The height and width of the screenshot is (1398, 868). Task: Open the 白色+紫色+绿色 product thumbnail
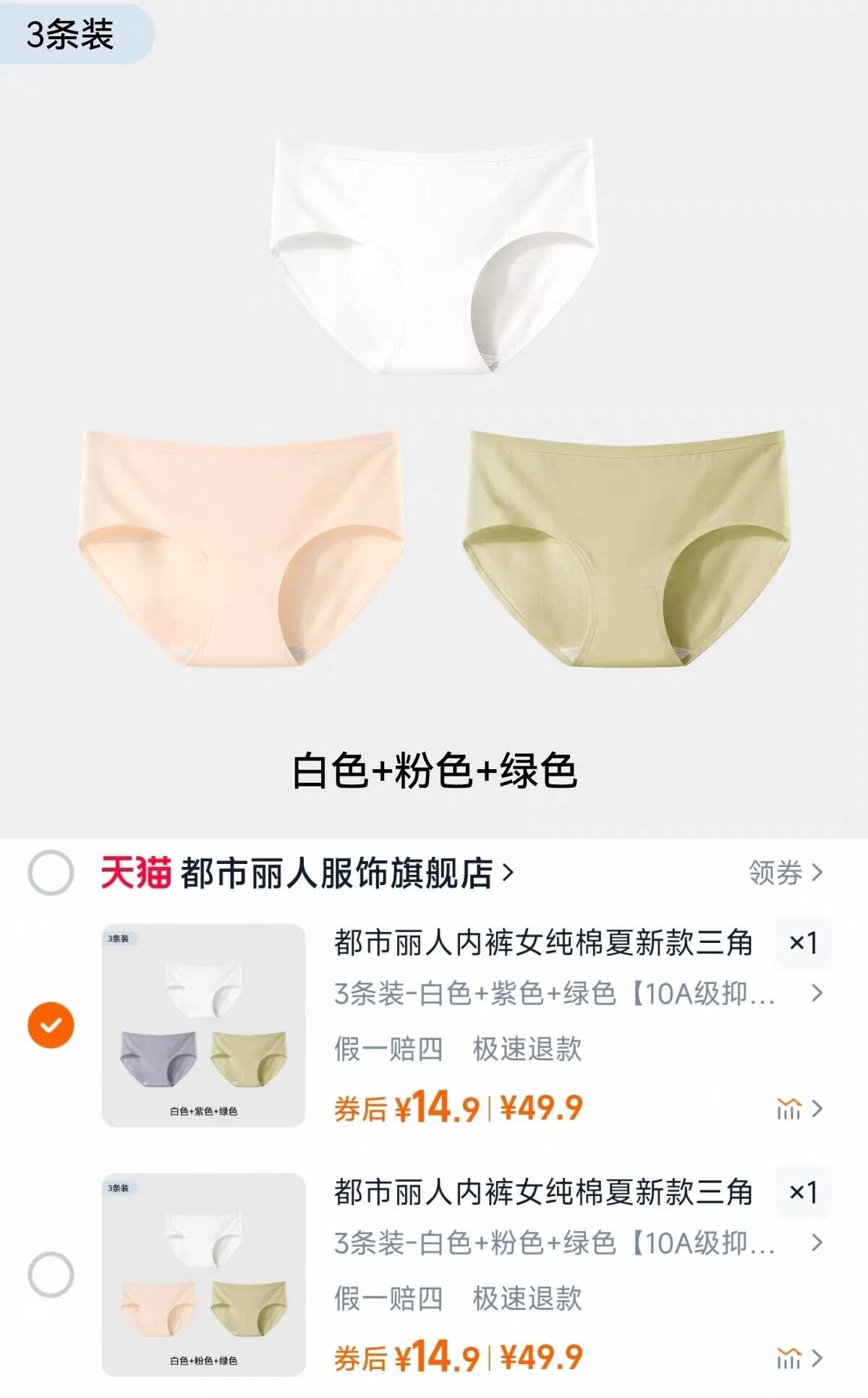[x=203, y=1025]
